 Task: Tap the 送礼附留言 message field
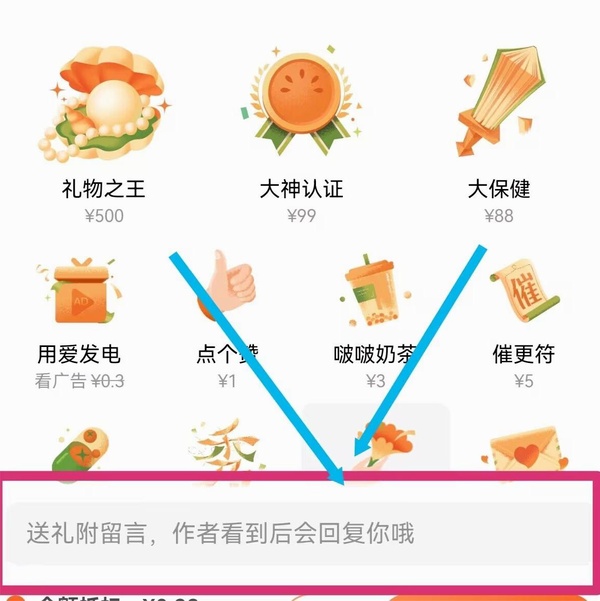(300, 532)
